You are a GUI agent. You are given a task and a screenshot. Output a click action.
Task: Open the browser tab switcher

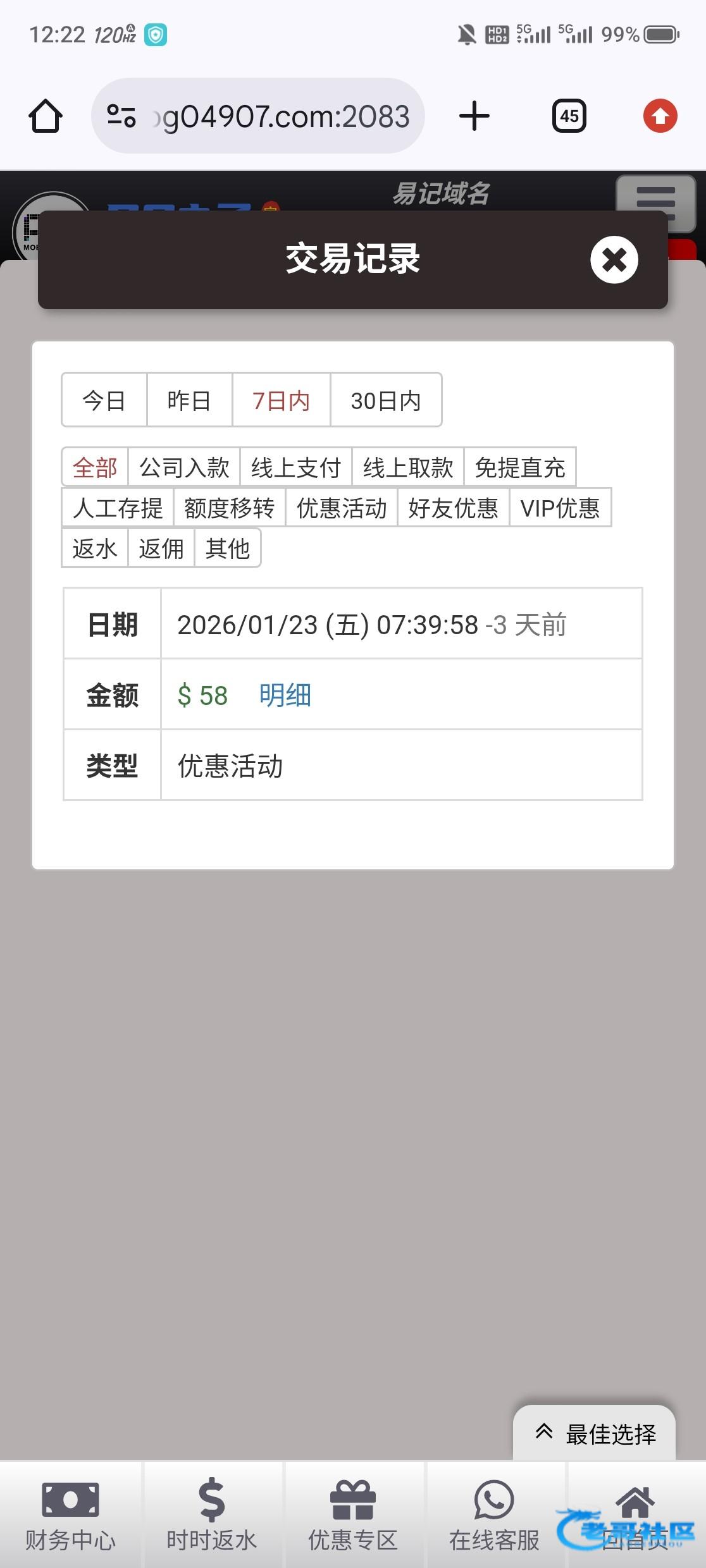coord(569,116)
